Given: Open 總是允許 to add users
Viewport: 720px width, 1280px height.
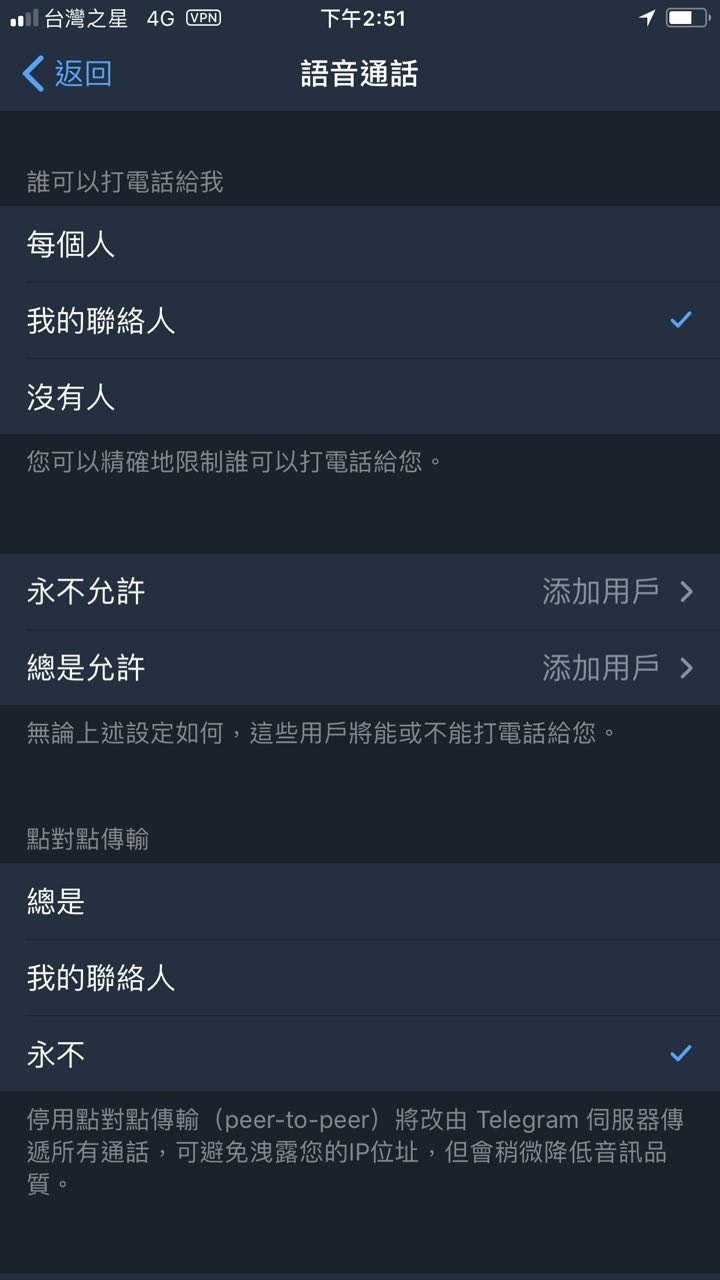Looking at the screenshot, I should [x=360, y=668].
